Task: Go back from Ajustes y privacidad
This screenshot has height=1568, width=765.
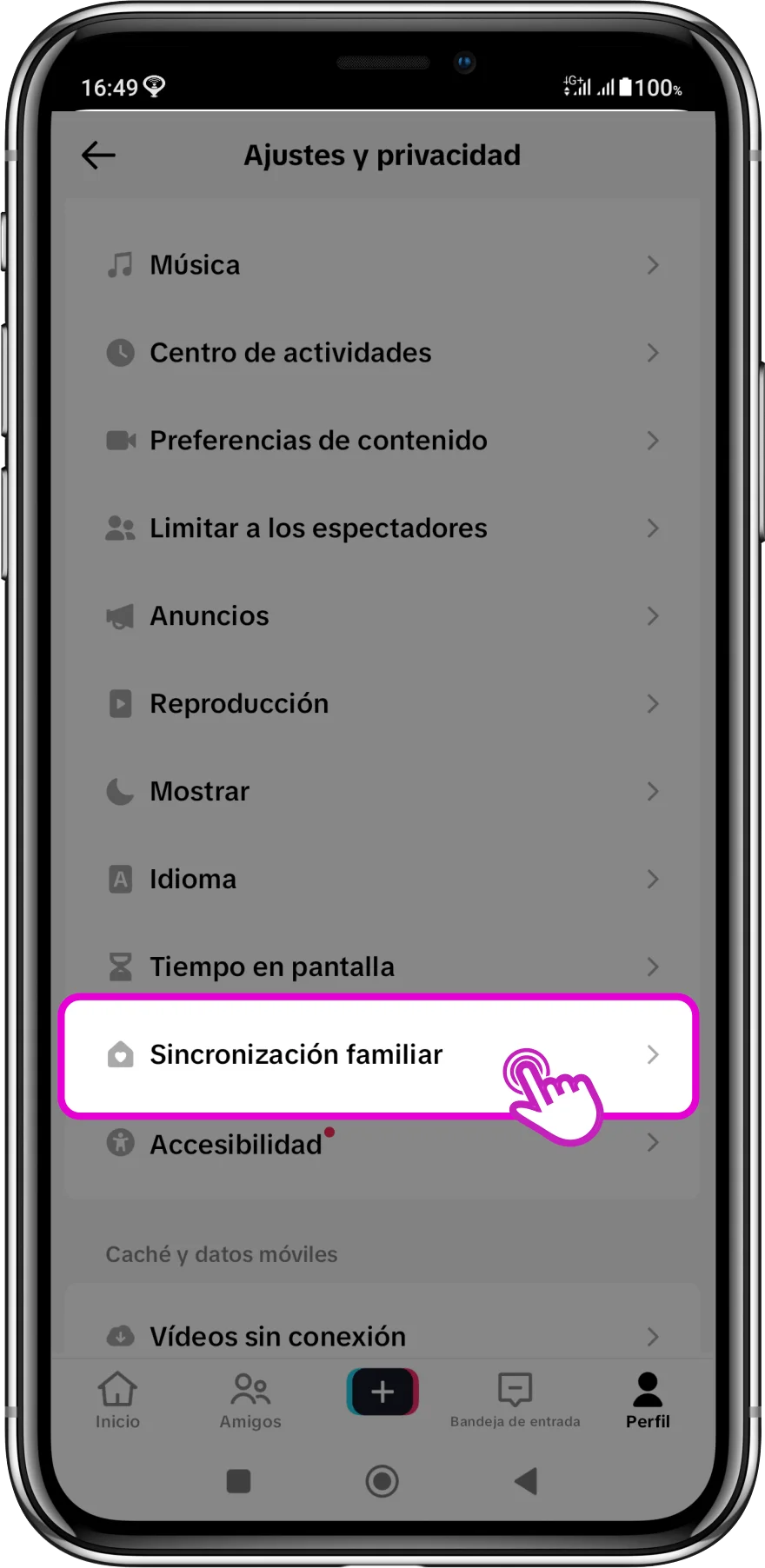Action: click(98, 156)
